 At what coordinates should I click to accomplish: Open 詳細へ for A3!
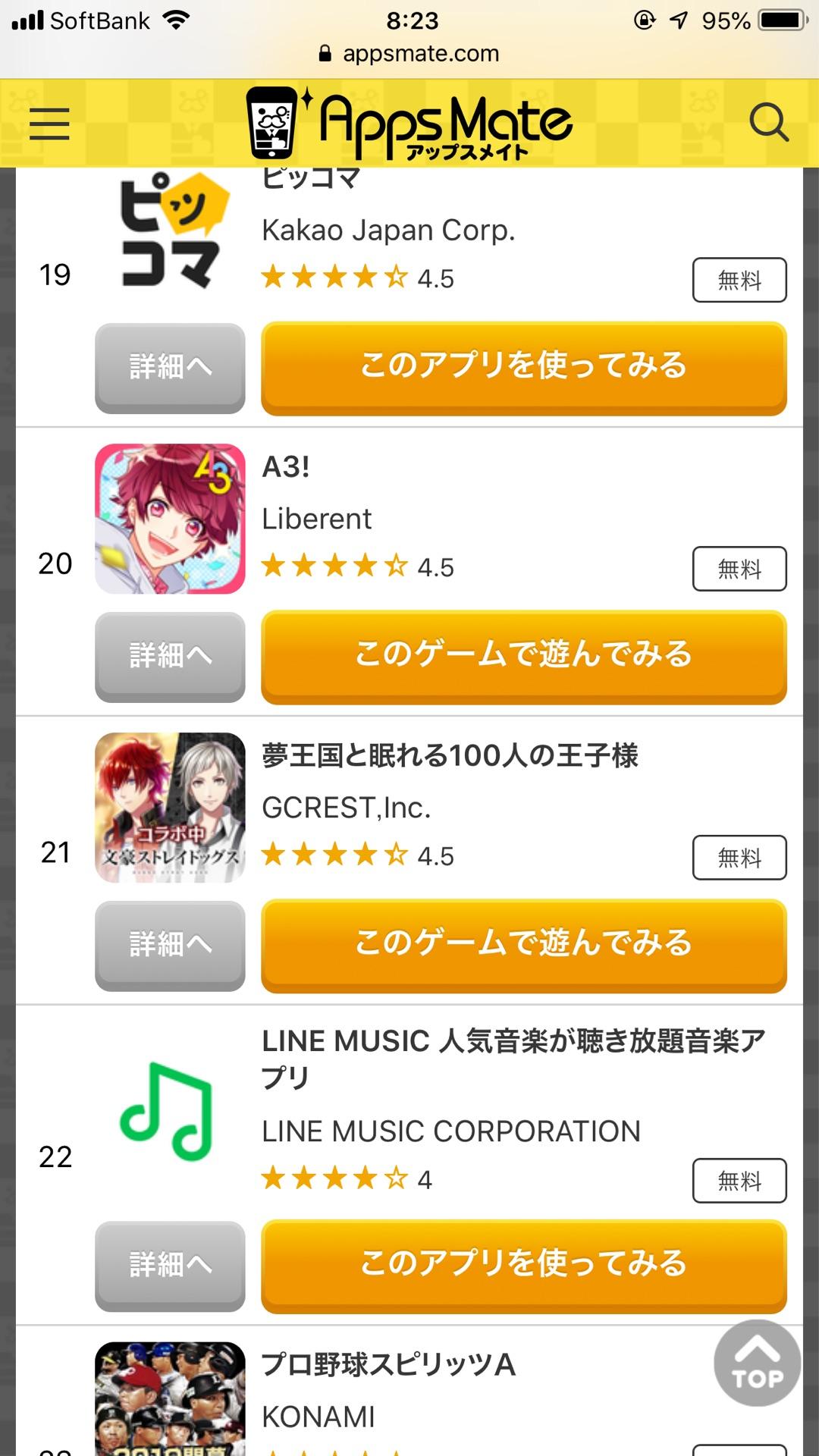170,656
